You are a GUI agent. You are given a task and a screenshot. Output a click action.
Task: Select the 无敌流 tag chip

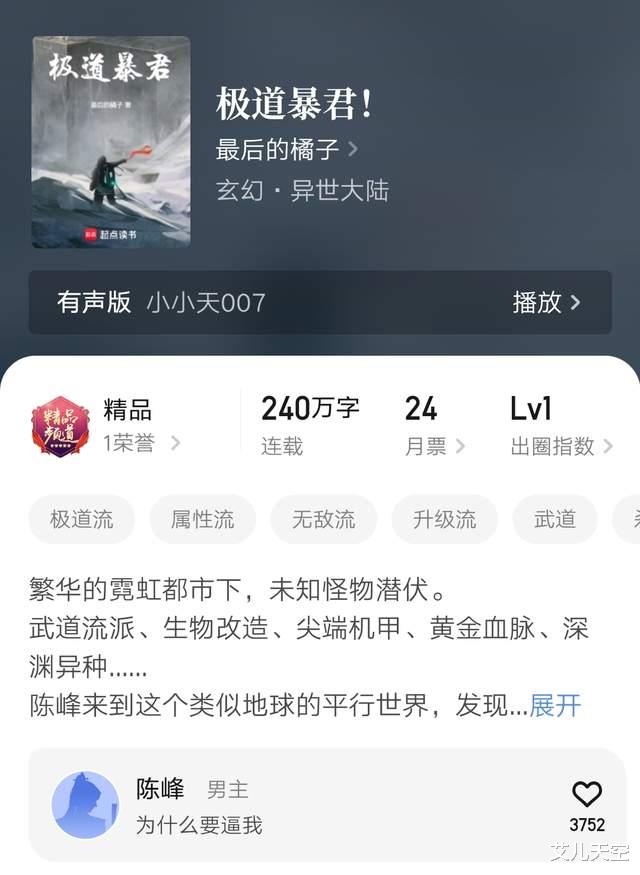tap(323, 519)
